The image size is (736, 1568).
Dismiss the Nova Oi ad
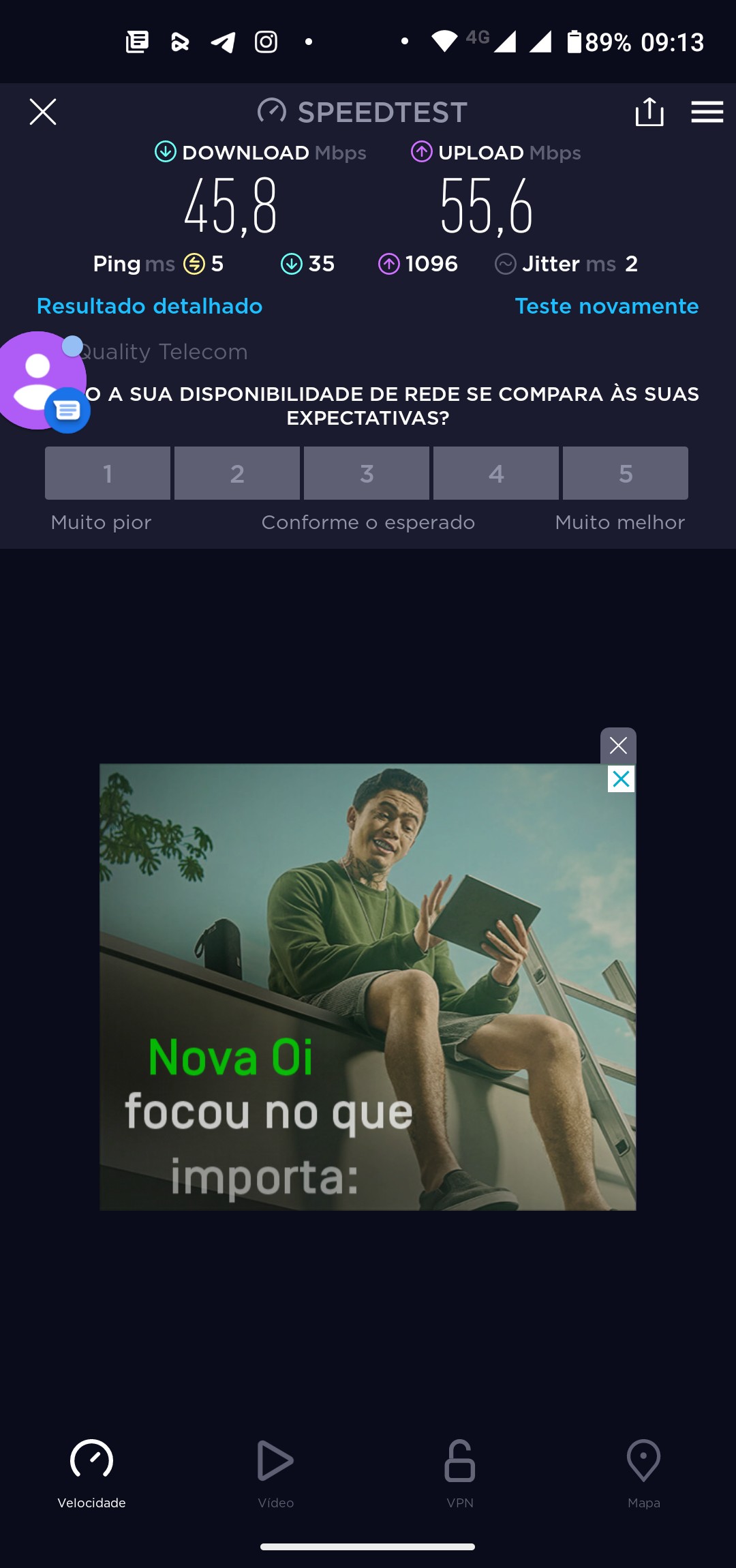[618, 745]
